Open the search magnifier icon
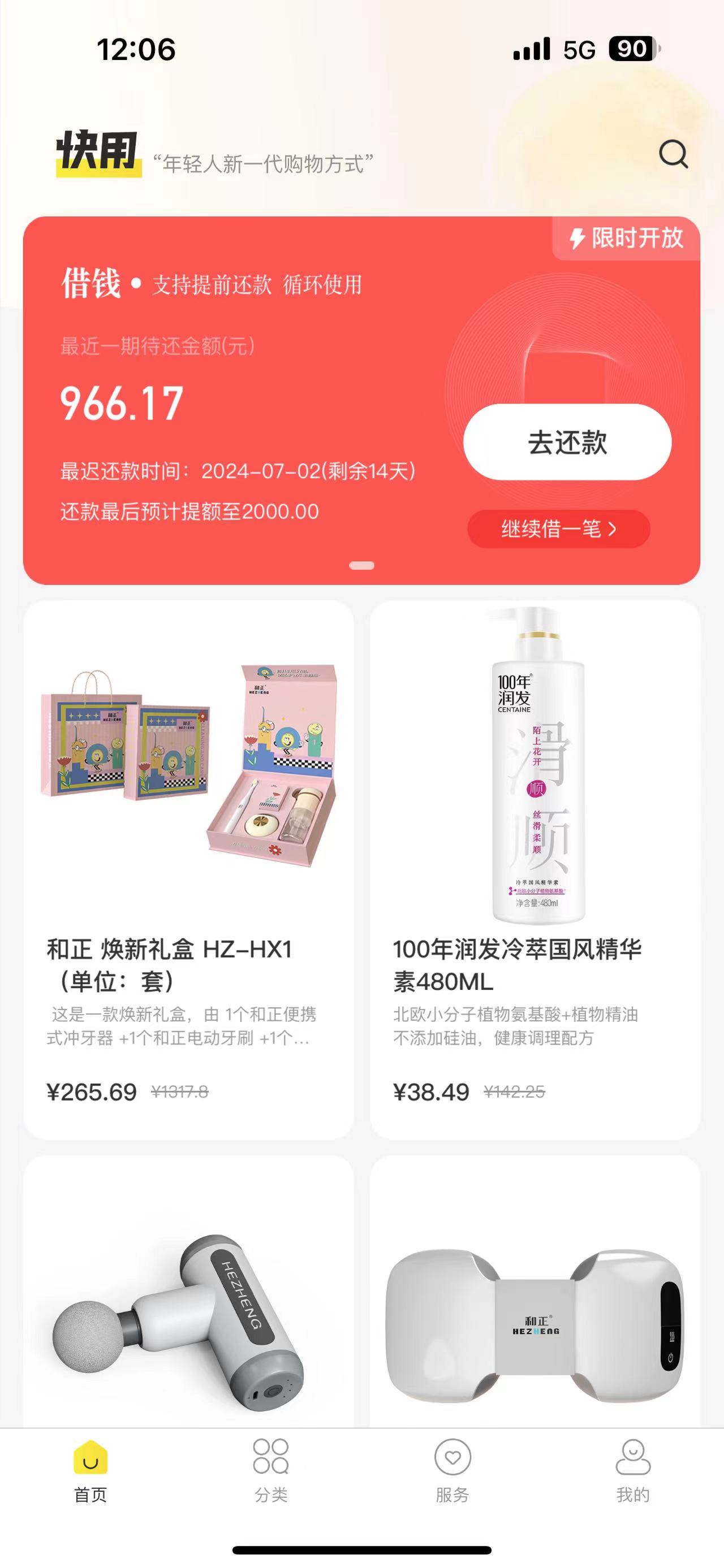This screenshot has width=724, height=1568. [x=674, y=154]
